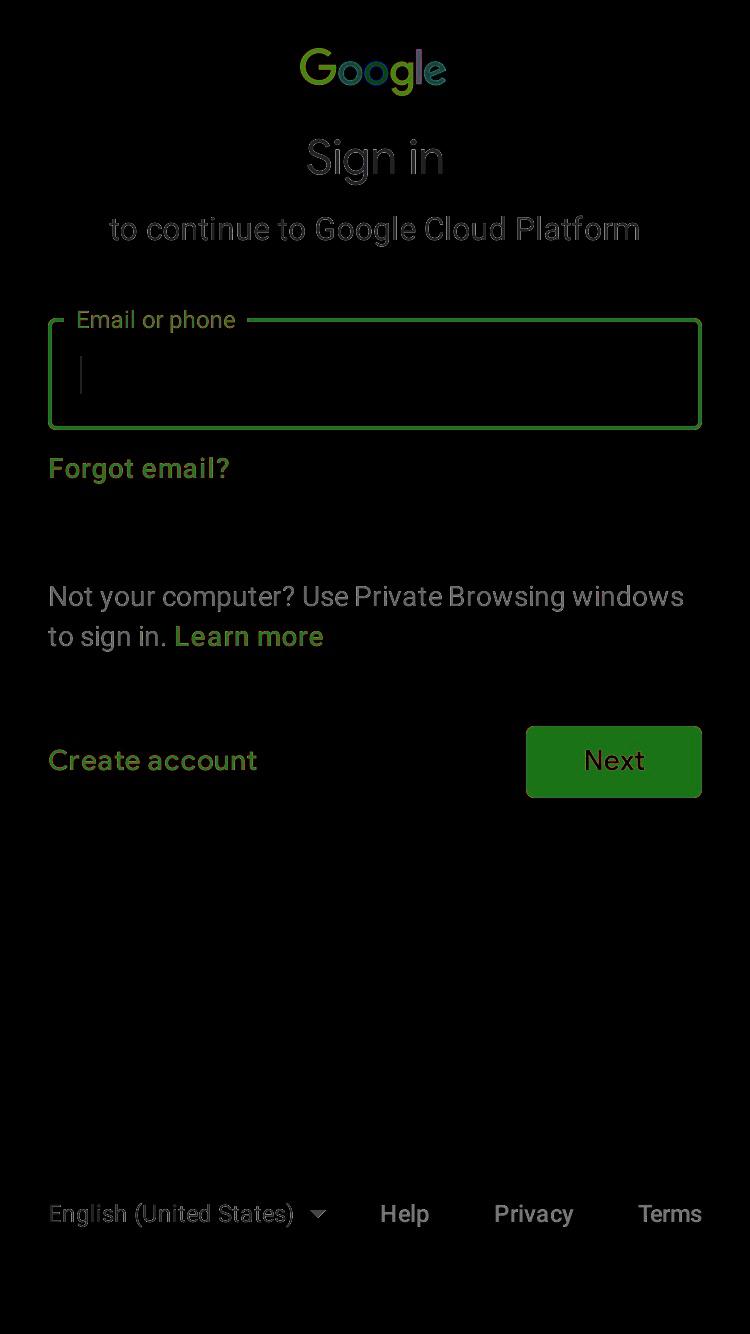Open Learn more about Private Browsing
This screenshot has width=750, height=1334.
click(x=249, y=637)
